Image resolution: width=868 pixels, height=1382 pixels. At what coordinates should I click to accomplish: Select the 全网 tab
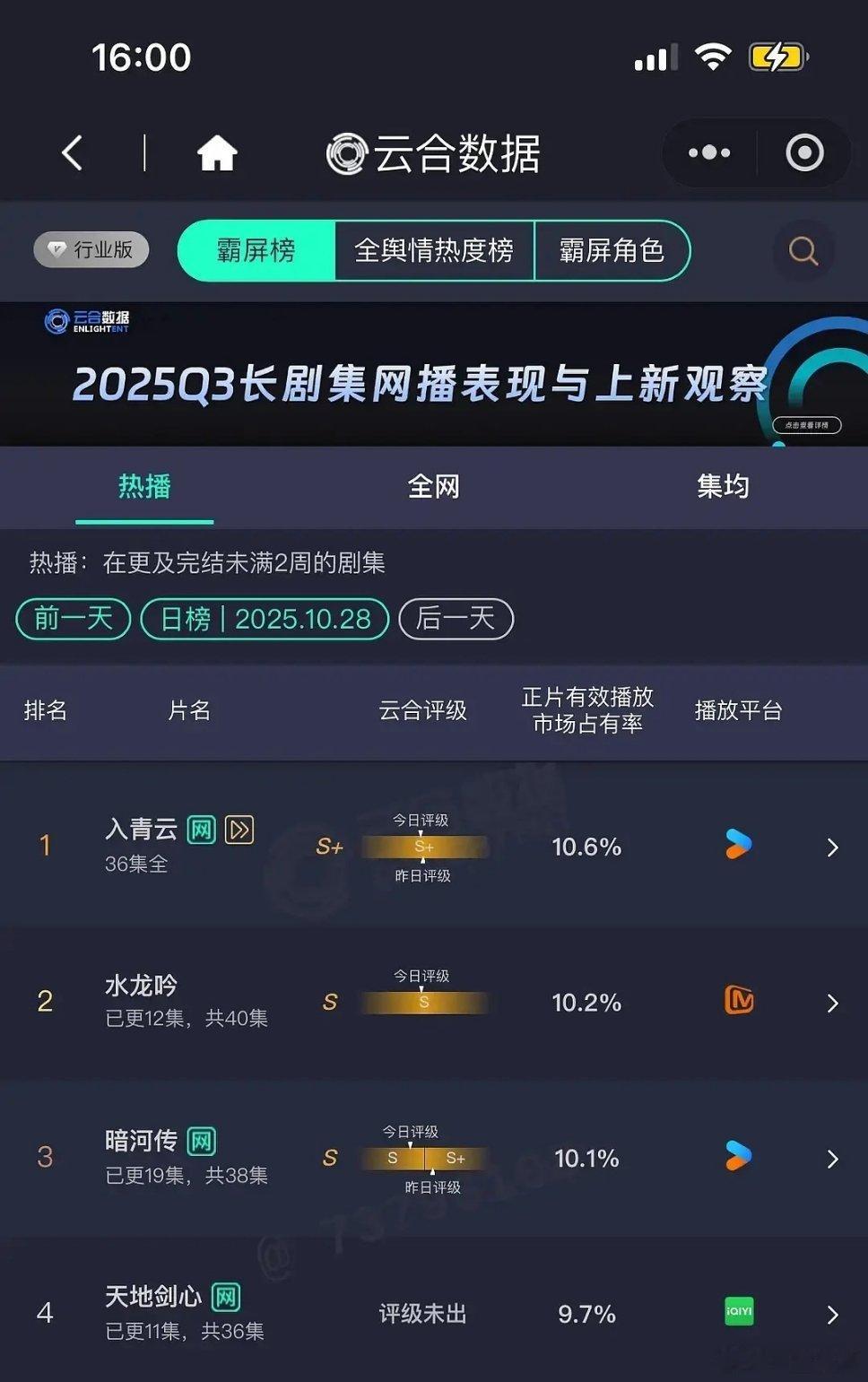click(434, 486)
